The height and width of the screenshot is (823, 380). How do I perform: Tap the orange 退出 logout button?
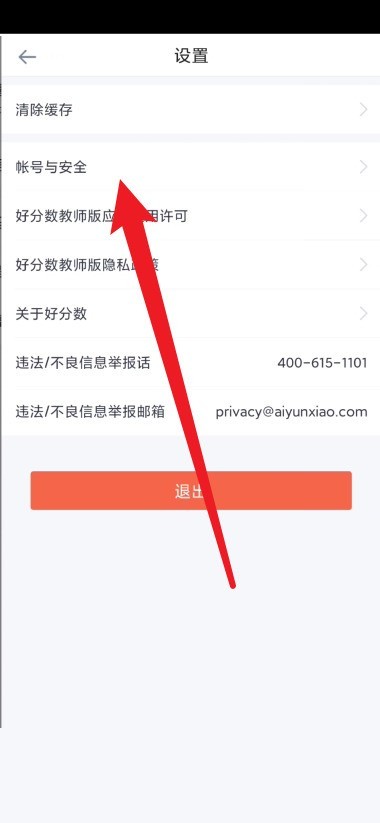coord(191,490)
